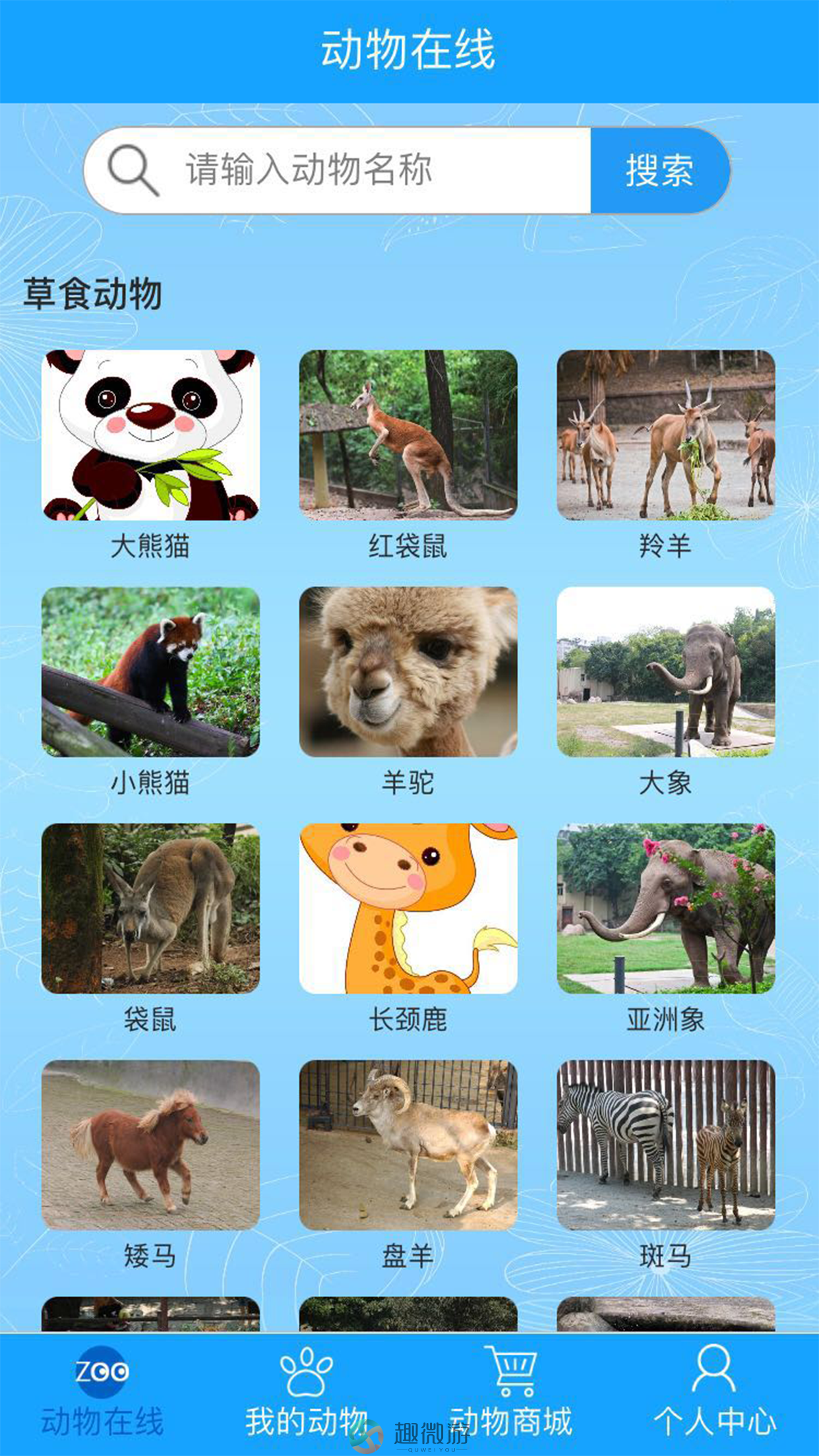This screenshot has width=819, height=1456.
Task: Tap the 搜索 search button
Action: click(x=659, y=170)
